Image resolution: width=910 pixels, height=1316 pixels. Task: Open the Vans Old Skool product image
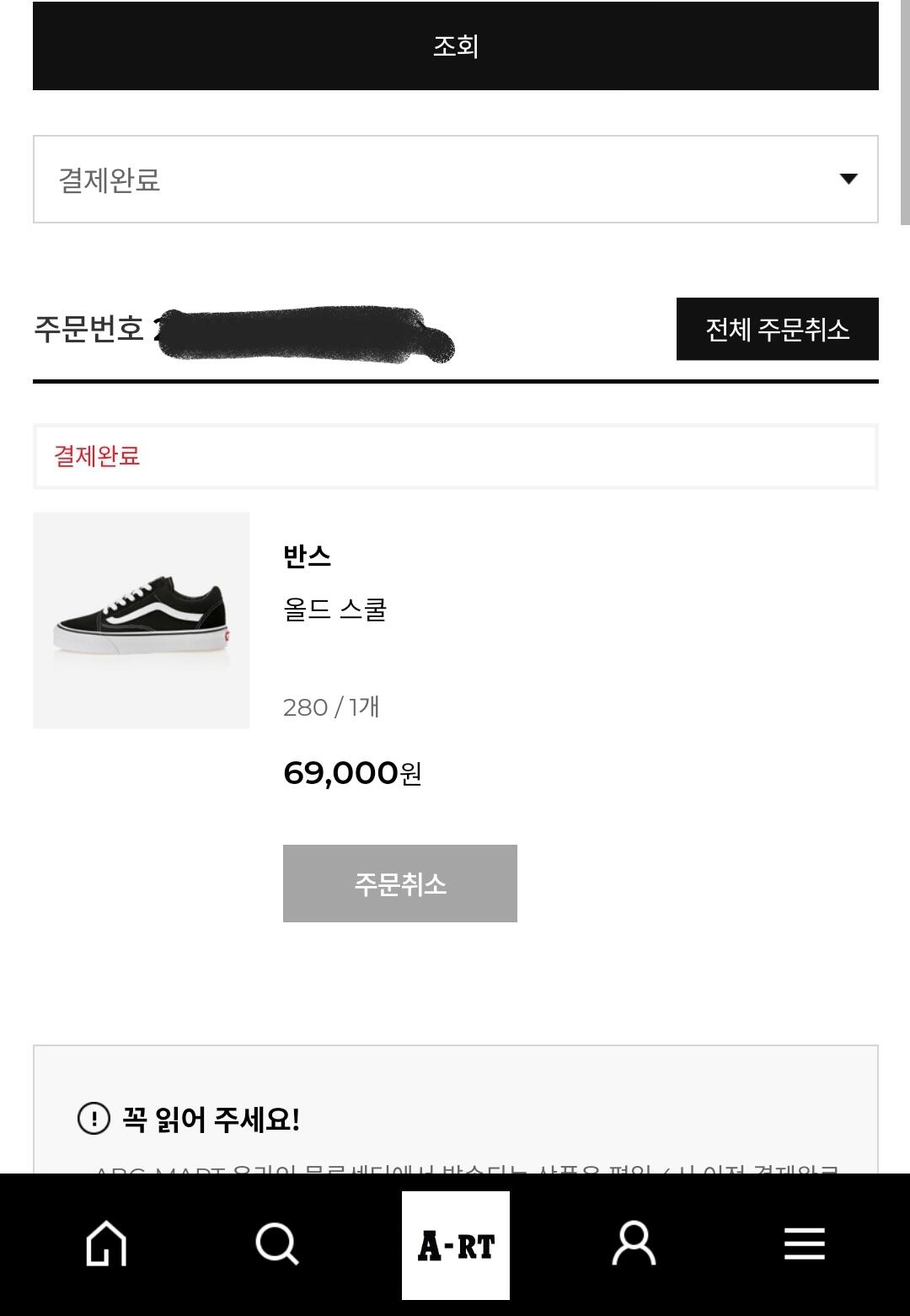click(142, 620)
